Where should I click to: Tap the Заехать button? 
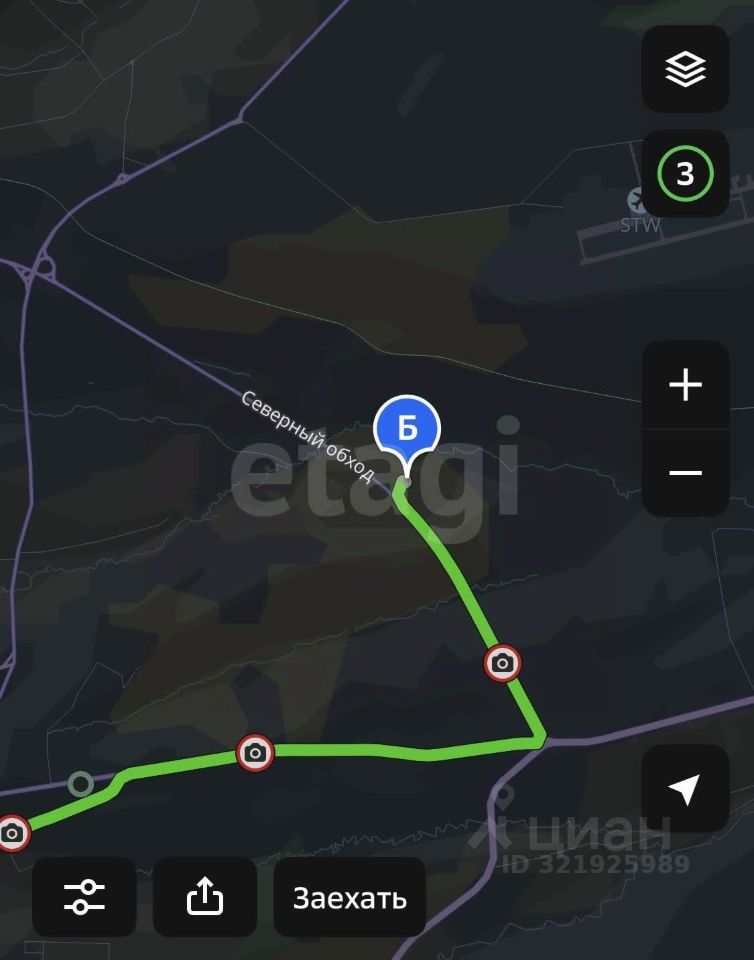click(350, 897)
